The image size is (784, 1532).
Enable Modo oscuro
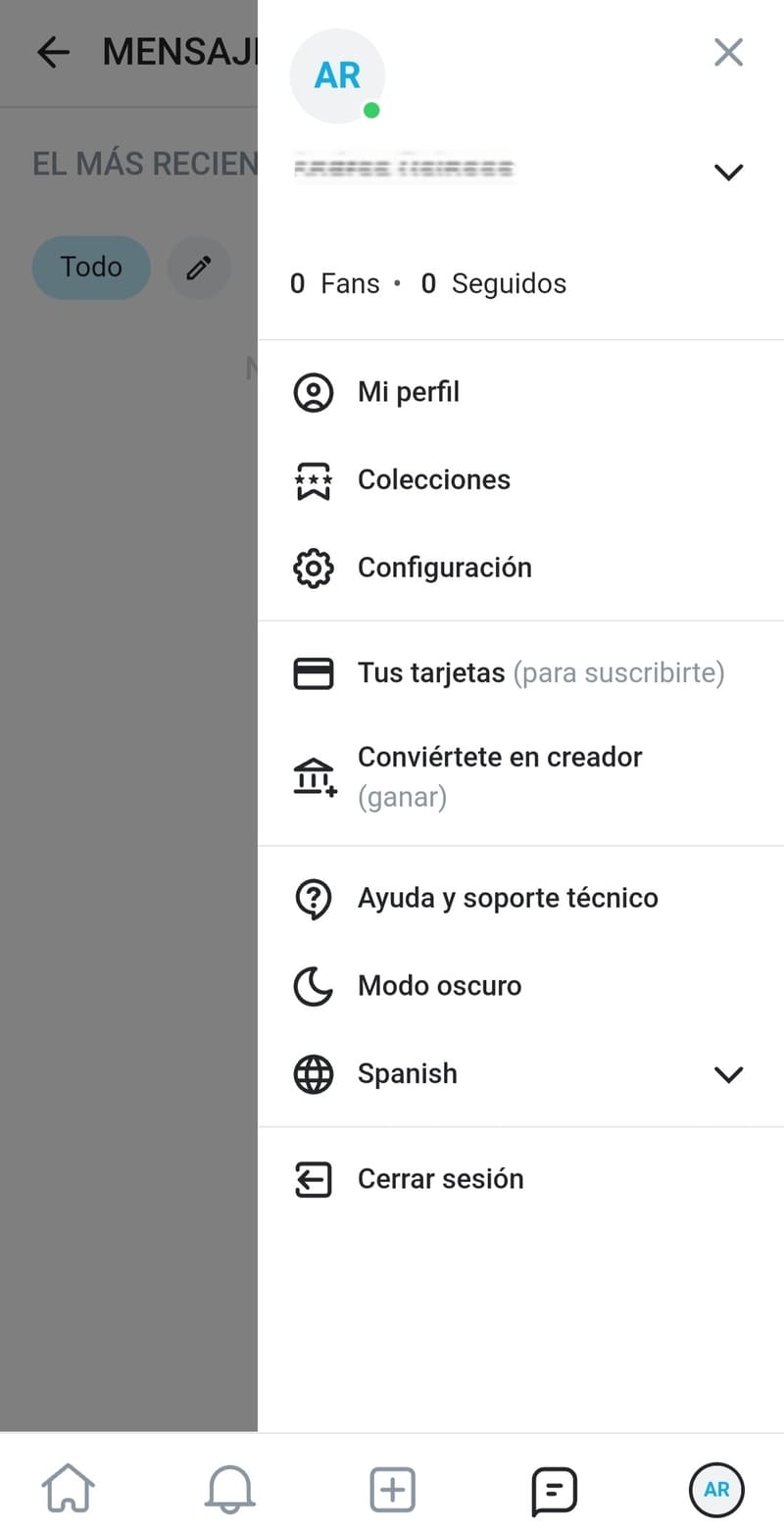coord(439,986)
